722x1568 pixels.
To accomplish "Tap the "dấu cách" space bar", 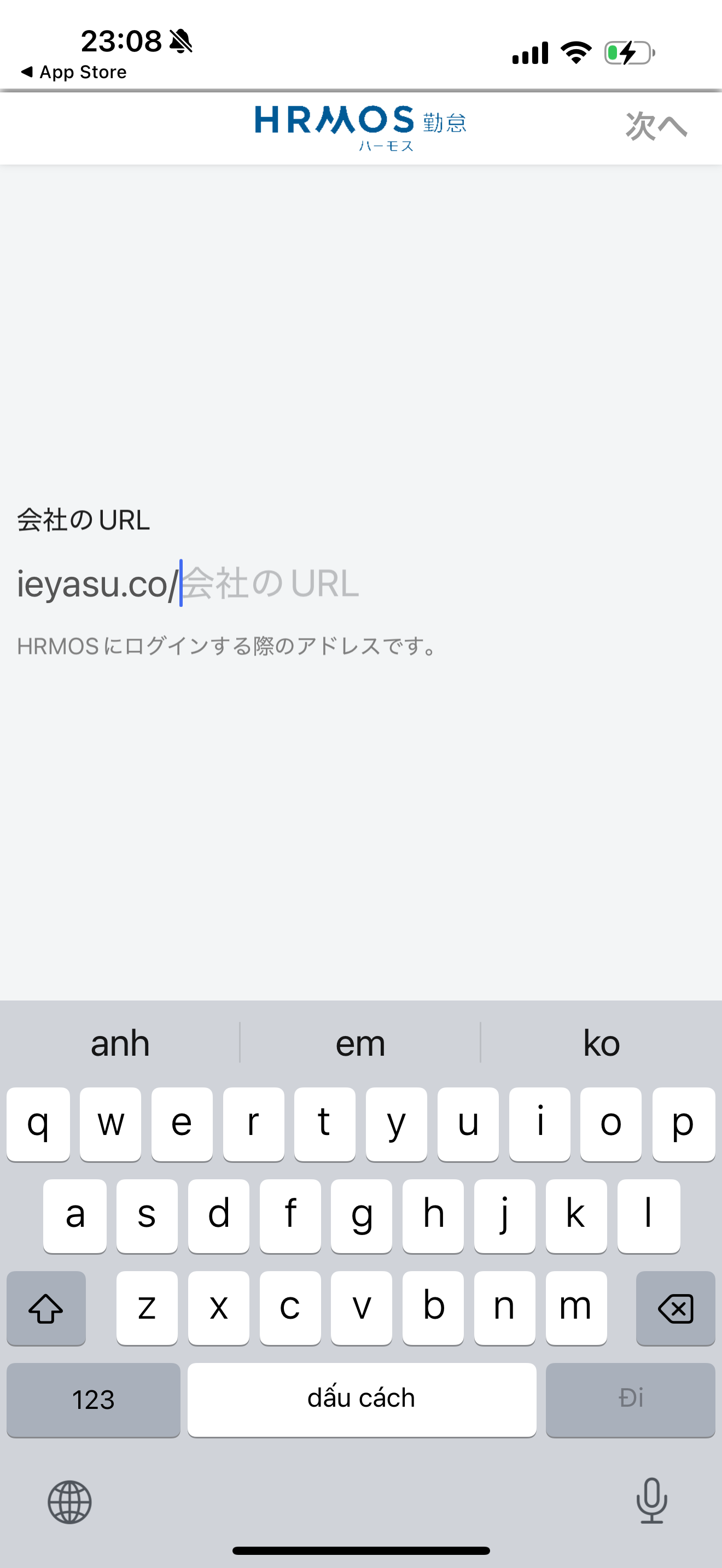I will [x=362, y=1400].
